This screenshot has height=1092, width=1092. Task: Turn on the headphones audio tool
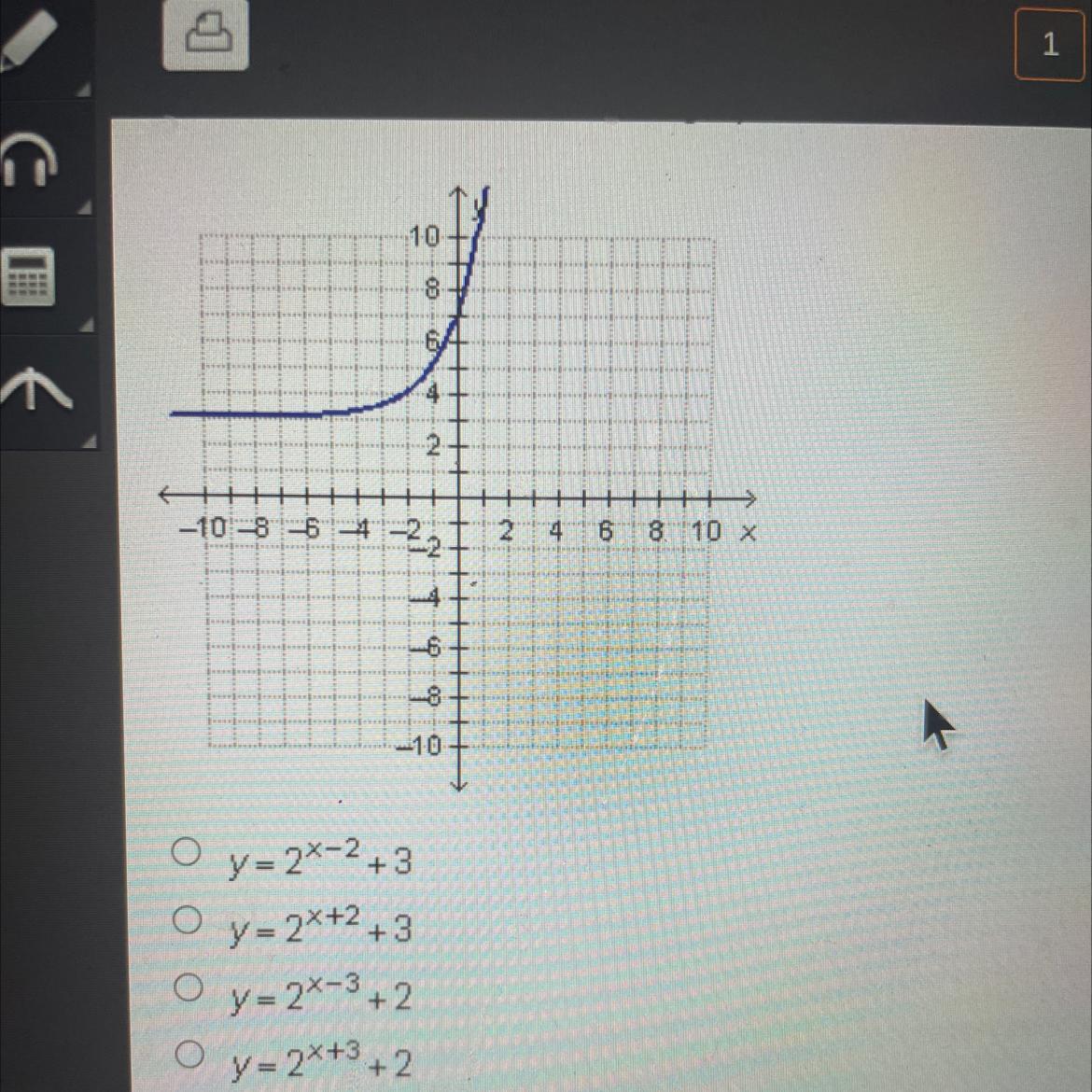[x=33, y=157]
